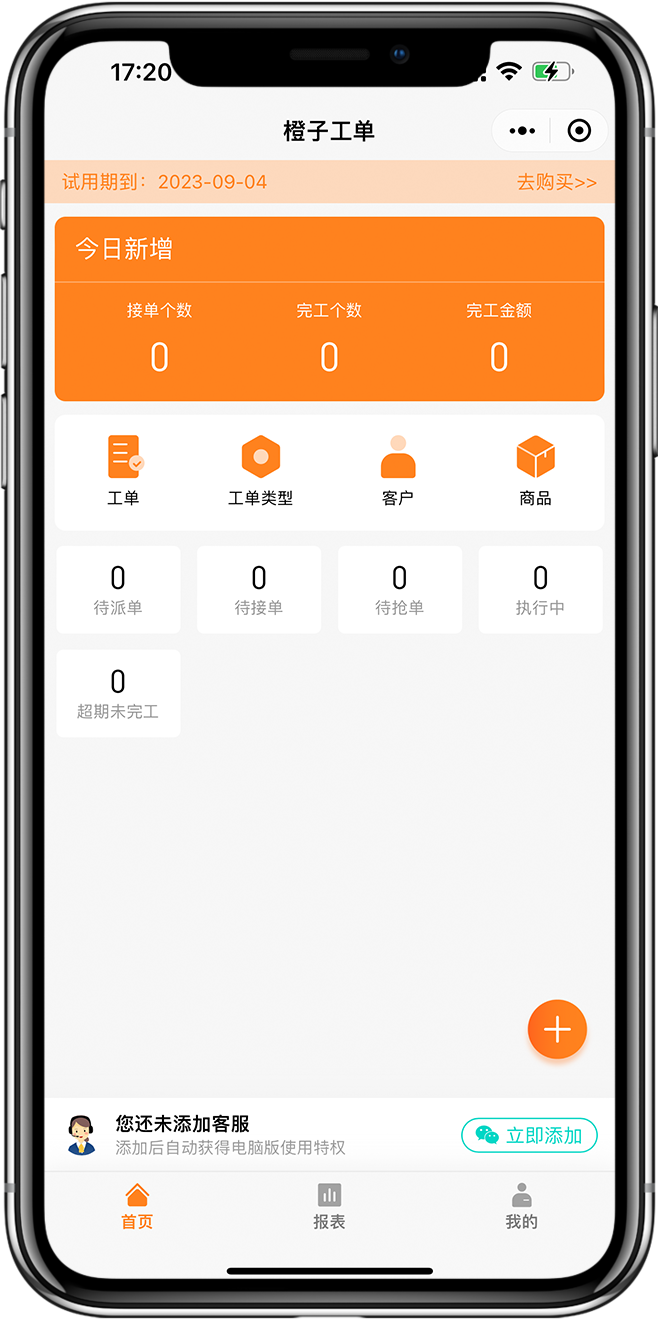This screenshot has height=1320, width=658.
Task: Tap 去购买>> link to purchase
Action: 556,182
